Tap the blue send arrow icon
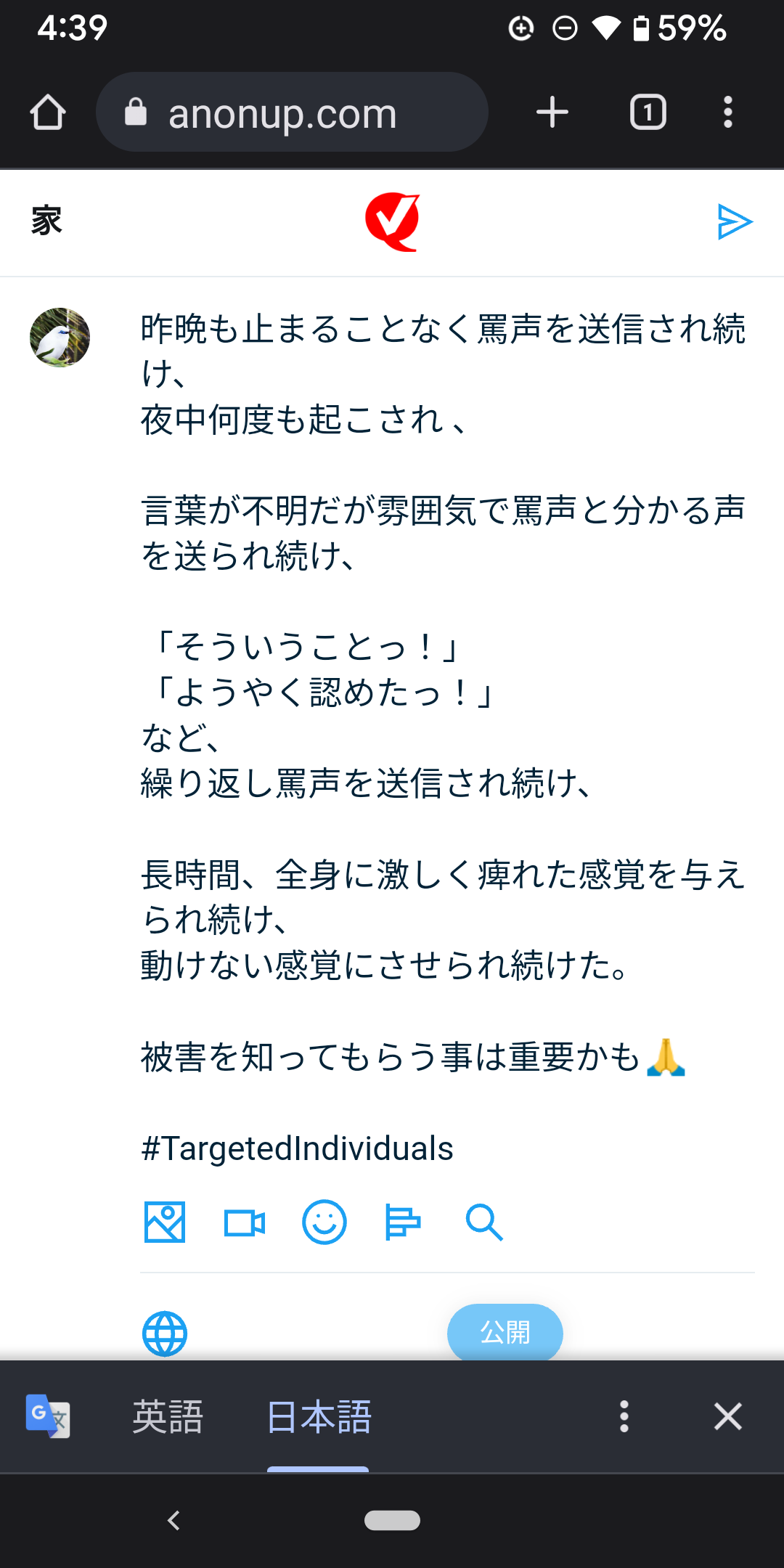 (734, 221)
